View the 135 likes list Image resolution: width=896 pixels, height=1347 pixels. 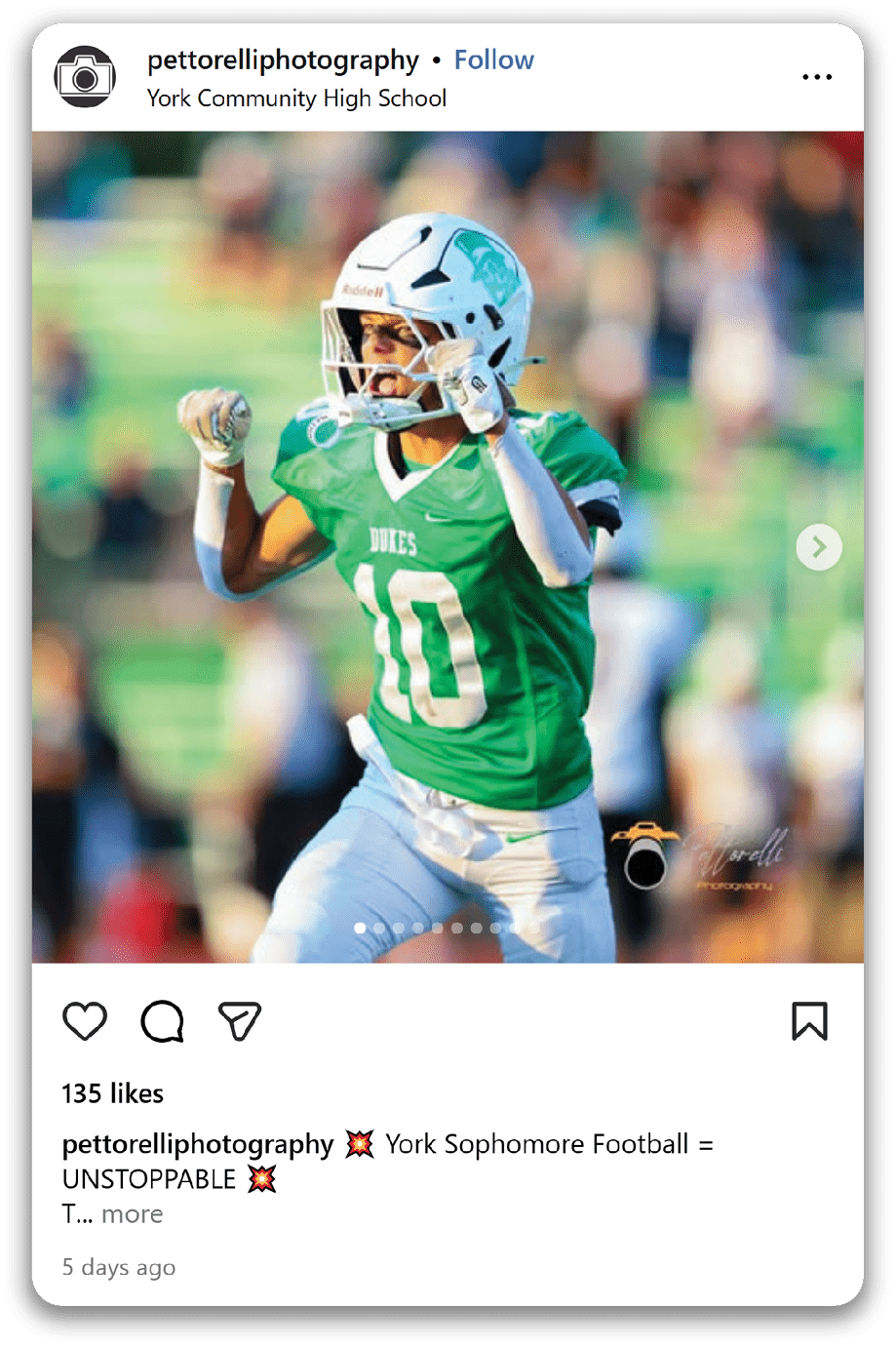click(x=112, y=1093)
